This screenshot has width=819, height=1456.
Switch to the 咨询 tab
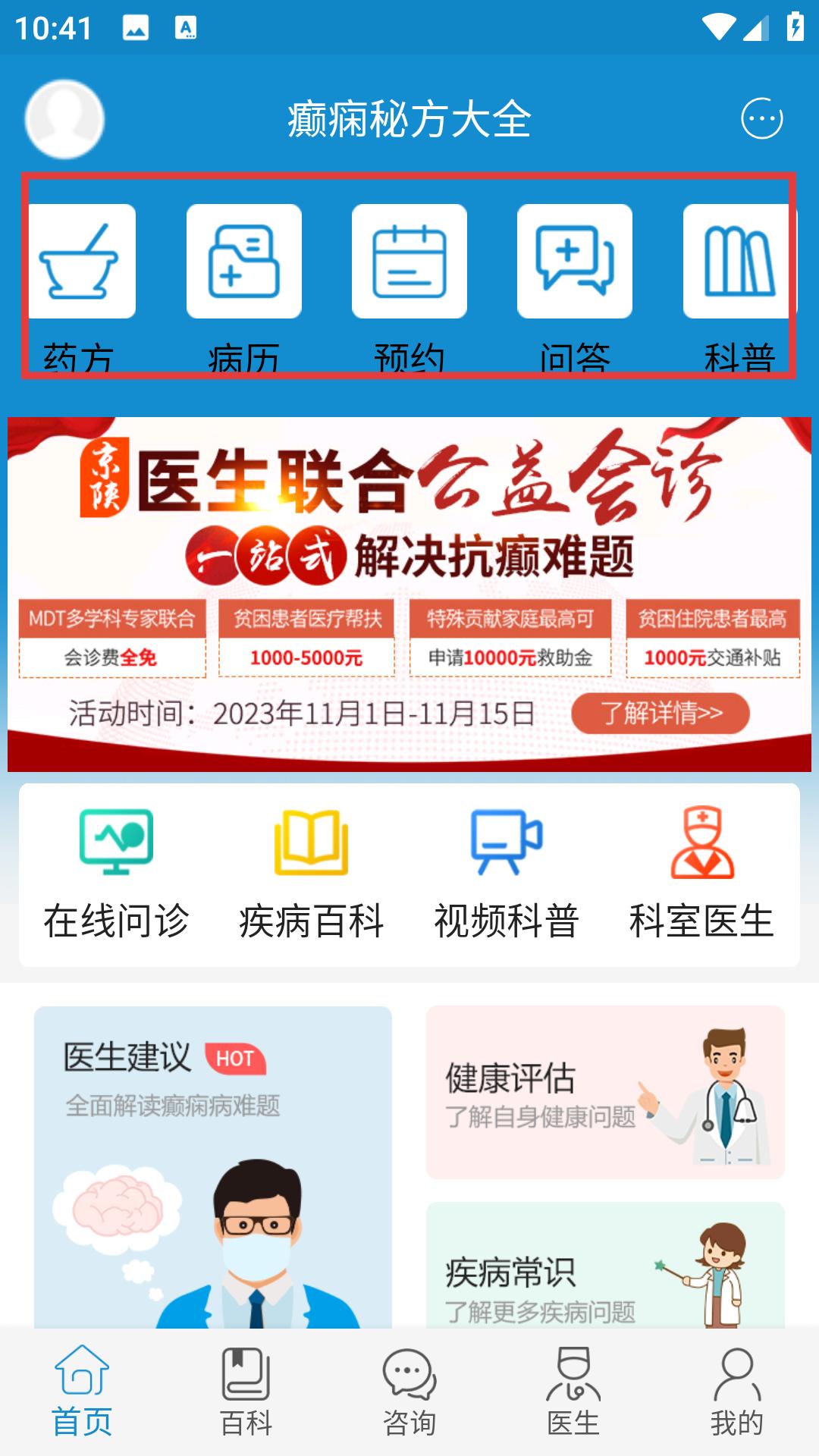409,1392
